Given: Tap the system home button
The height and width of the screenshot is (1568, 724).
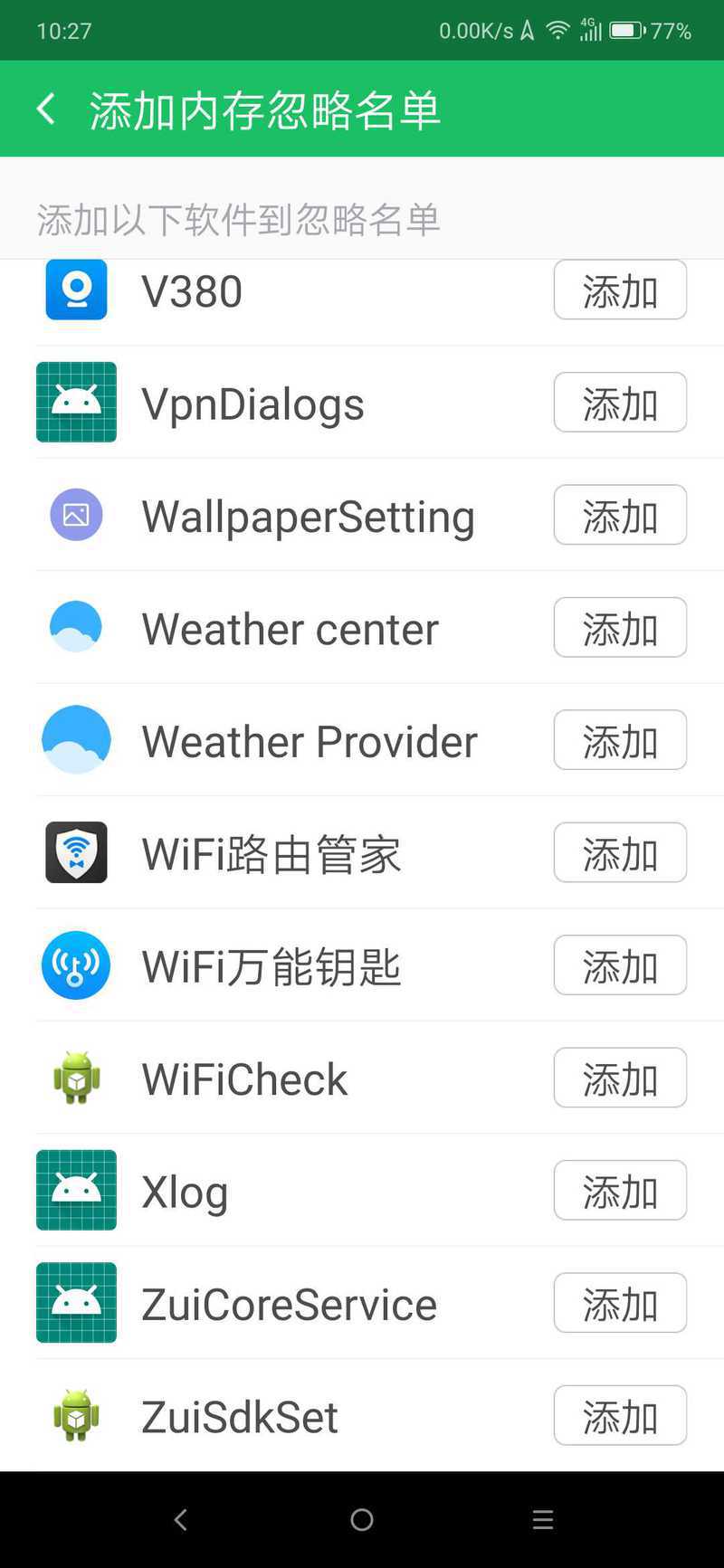Looking at the screenshot, I should coord(362,1520).
